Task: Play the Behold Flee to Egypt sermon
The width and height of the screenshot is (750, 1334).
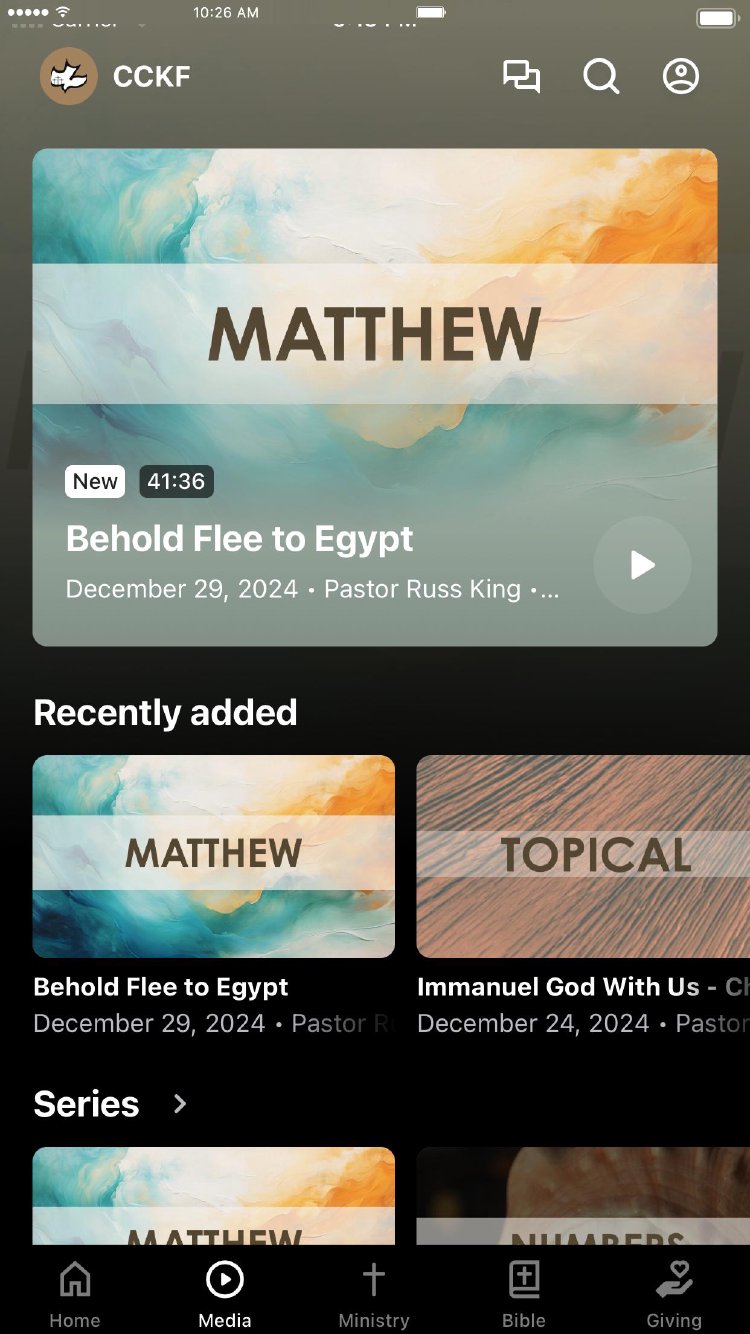Action: click(642, 565)
